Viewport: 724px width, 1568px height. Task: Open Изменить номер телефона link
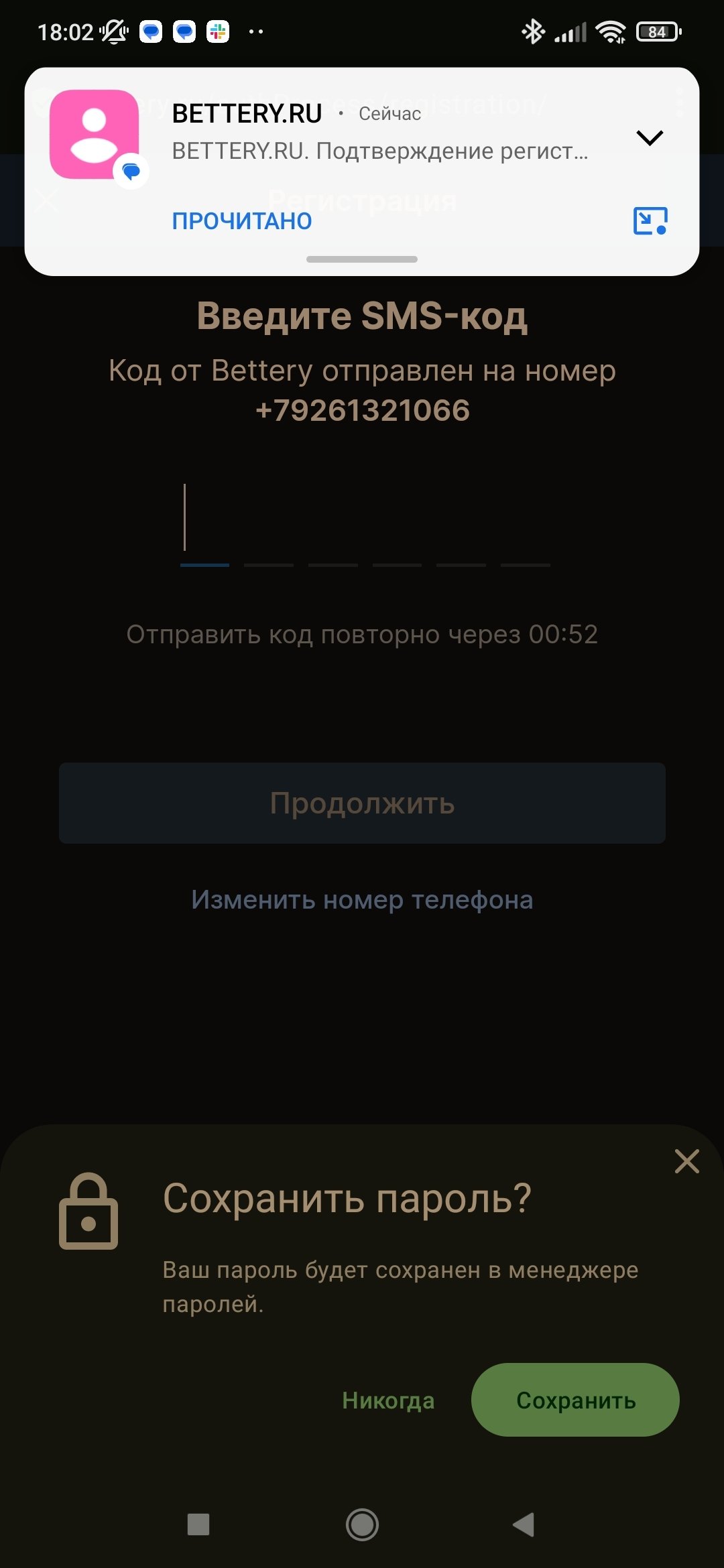coord(362,900)
